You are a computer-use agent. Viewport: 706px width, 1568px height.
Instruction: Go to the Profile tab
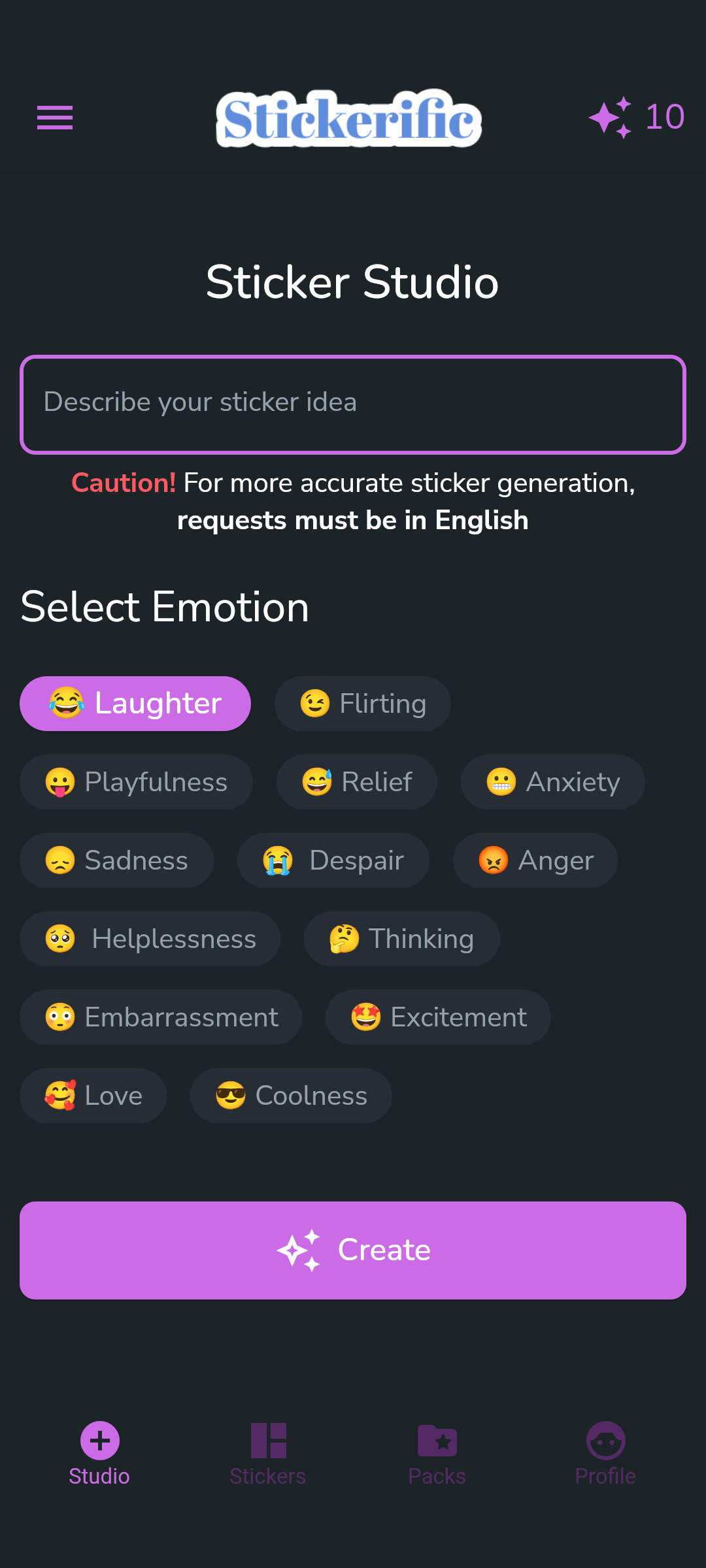[605, 1454]
